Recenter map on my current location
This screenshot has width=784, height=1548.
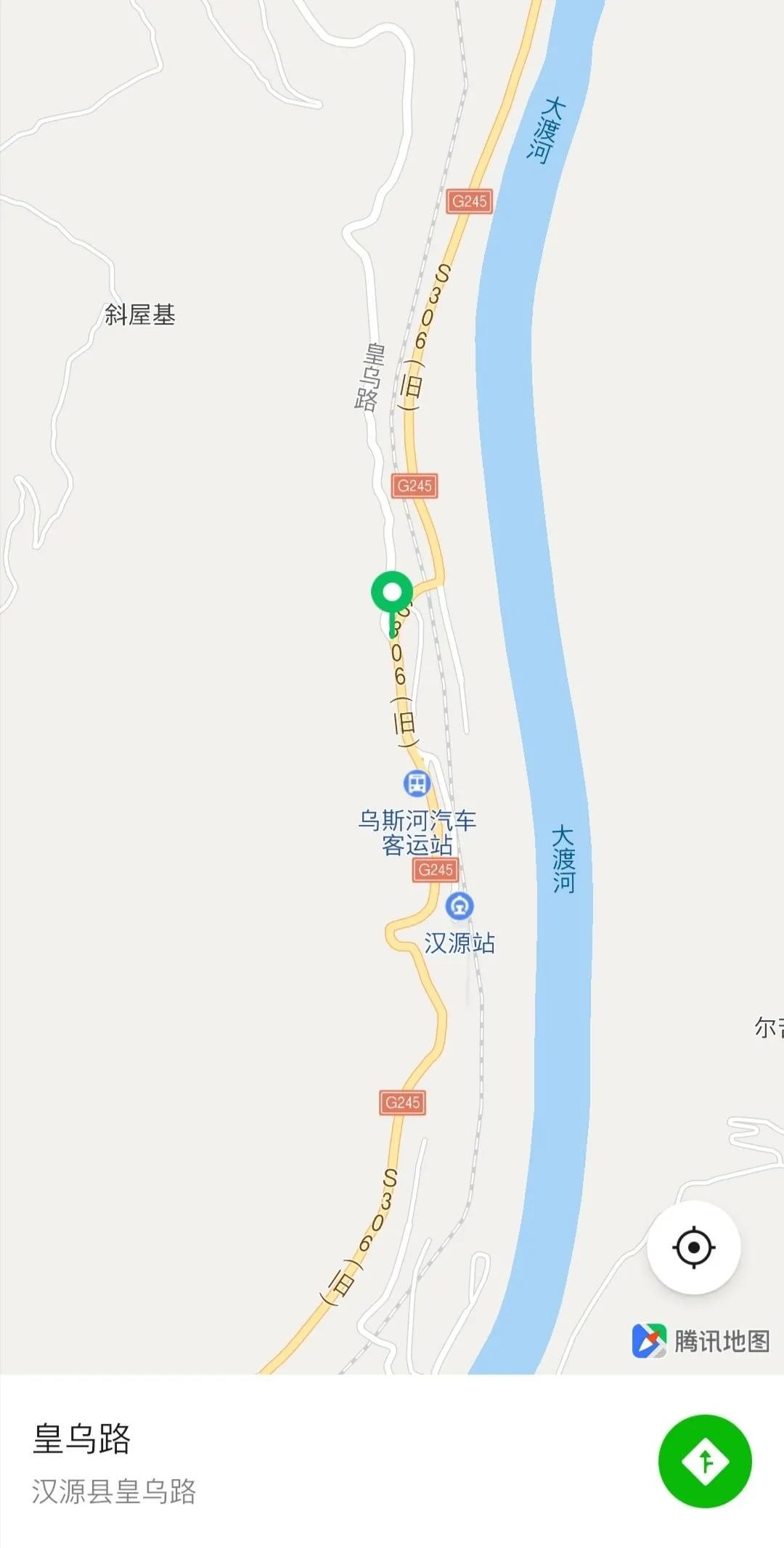point(693,1247)
